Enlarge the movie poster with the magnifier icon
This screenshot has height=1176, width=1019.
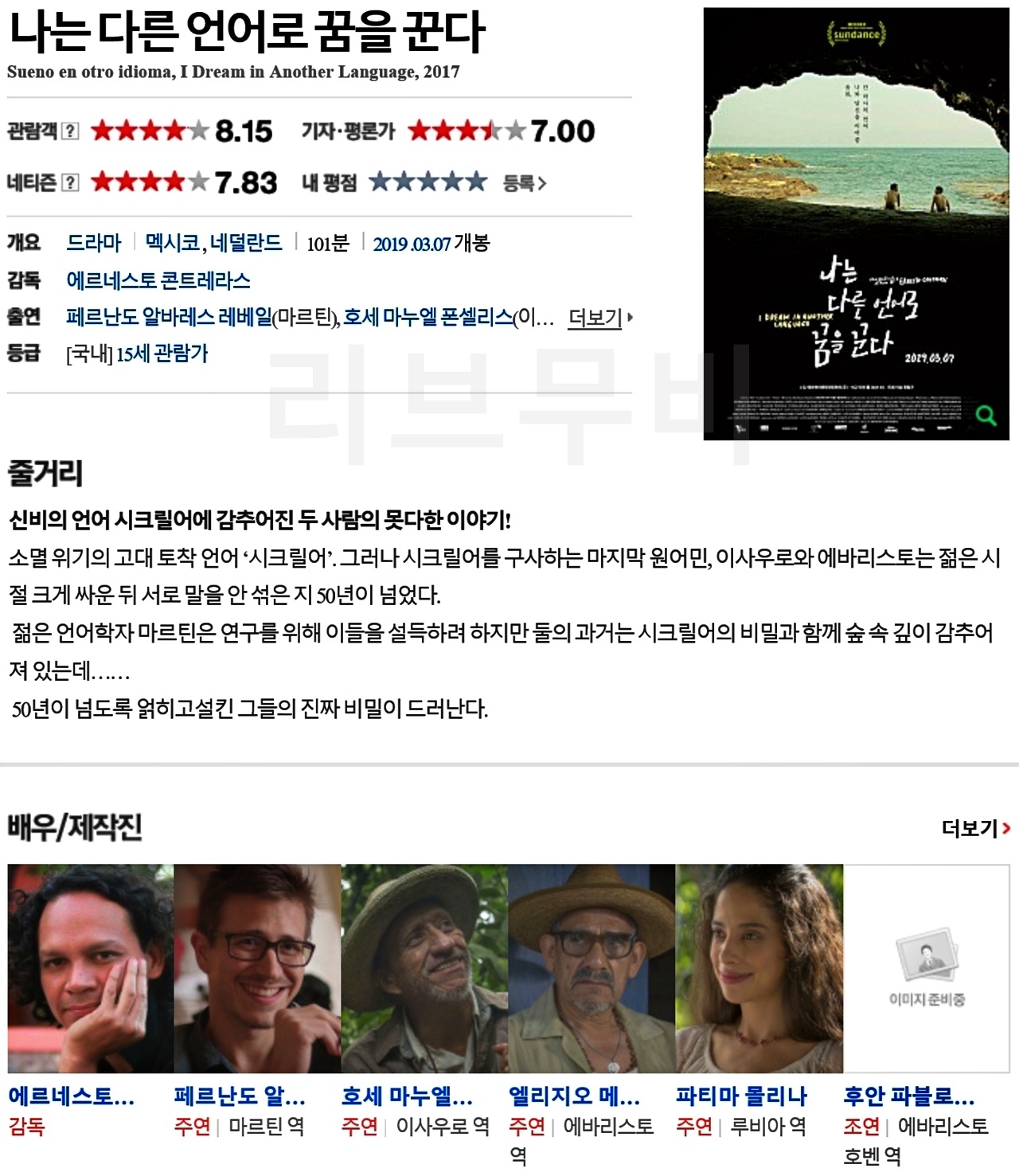coord(986,415)
